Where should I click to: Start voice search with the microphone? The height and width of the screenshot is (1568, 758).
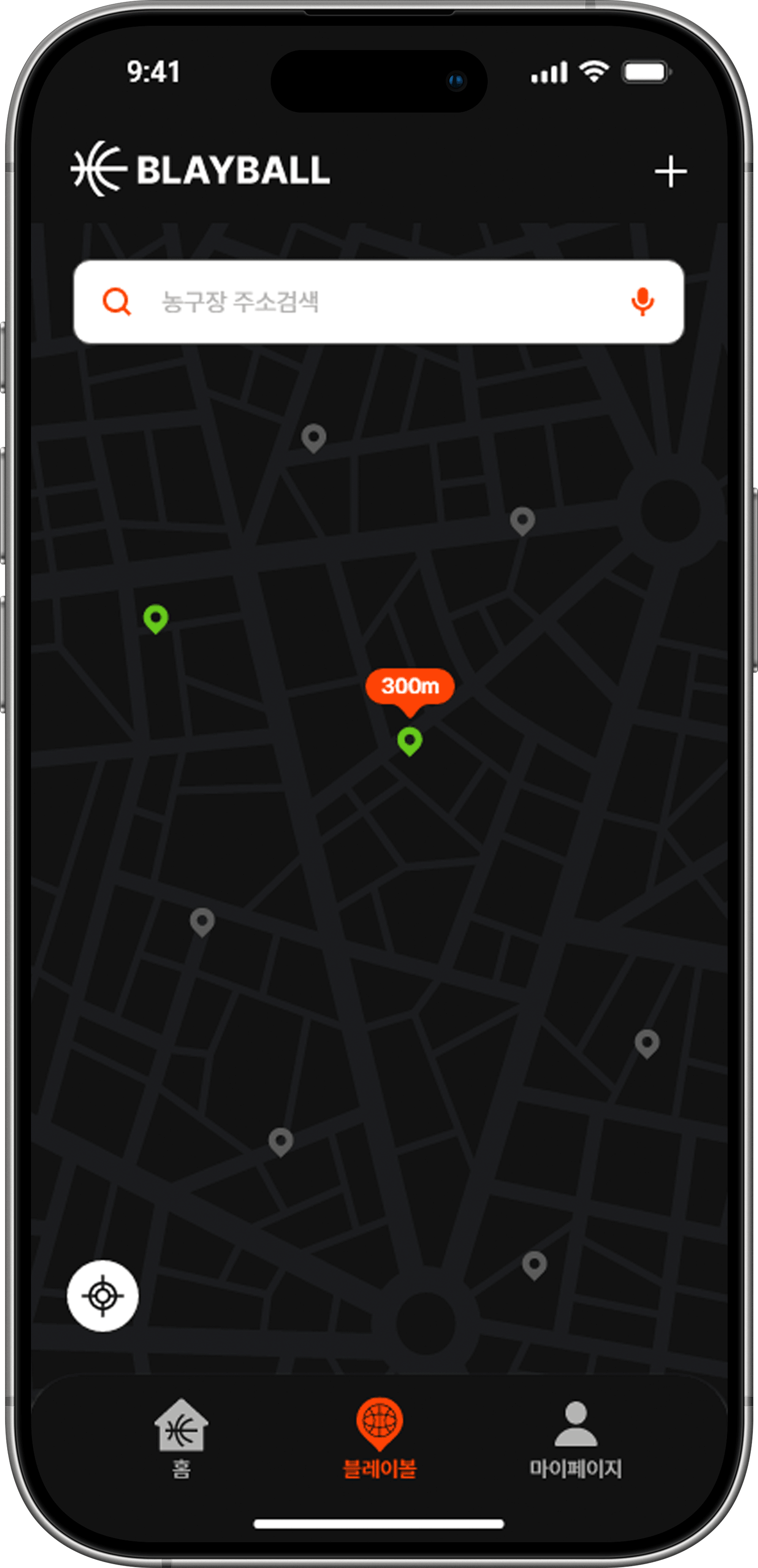(642, 302)
